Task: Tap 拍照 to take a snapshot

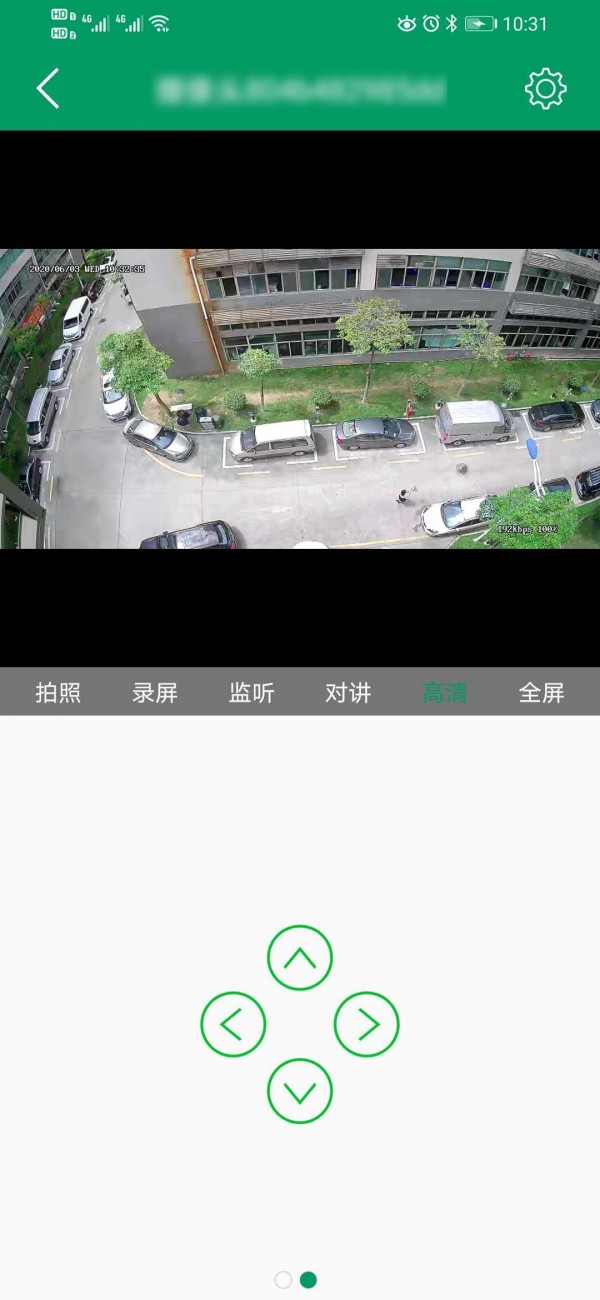Action: [x=58, y=692]
